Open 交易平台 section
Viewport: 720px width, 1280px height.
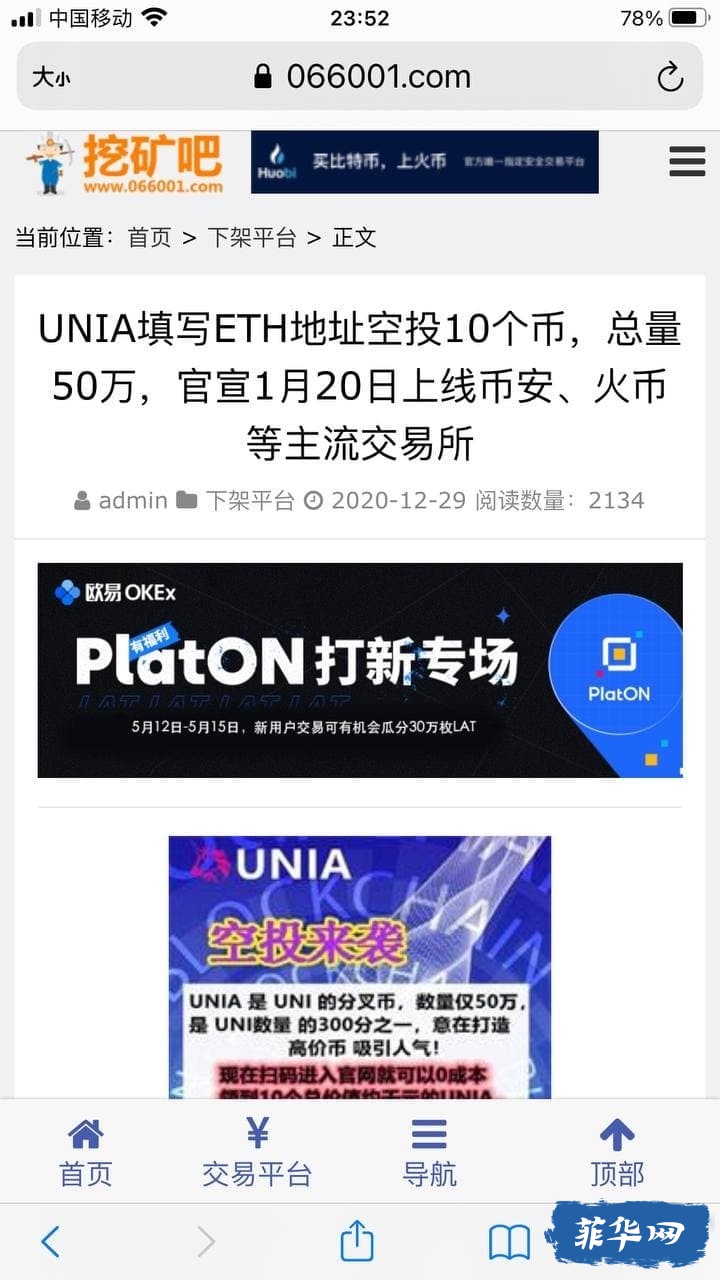pyautogui.click(x=257, y=1153)
